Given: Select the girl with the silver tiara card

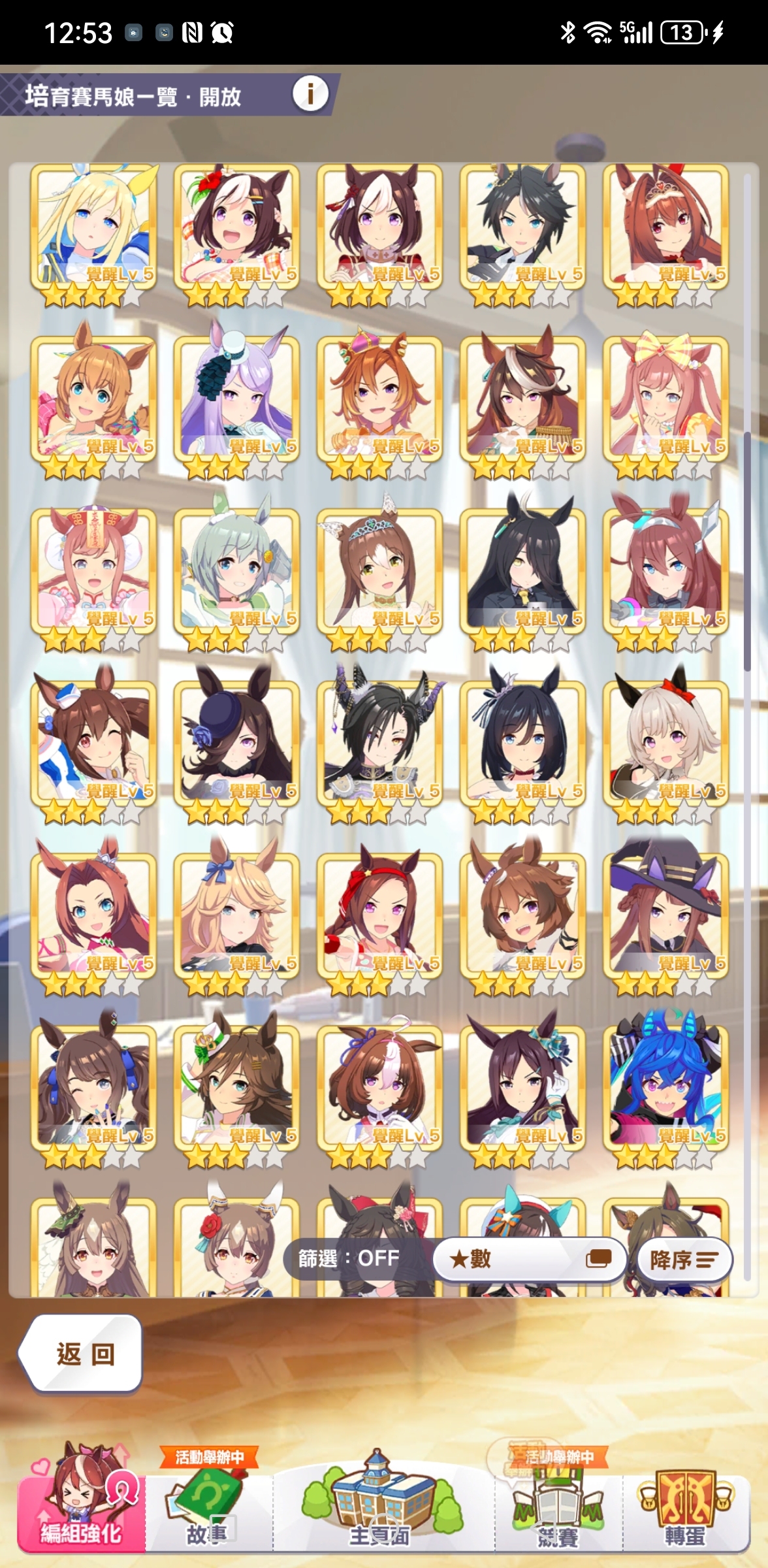Looking at the screenshot, I should click(379, 572).
